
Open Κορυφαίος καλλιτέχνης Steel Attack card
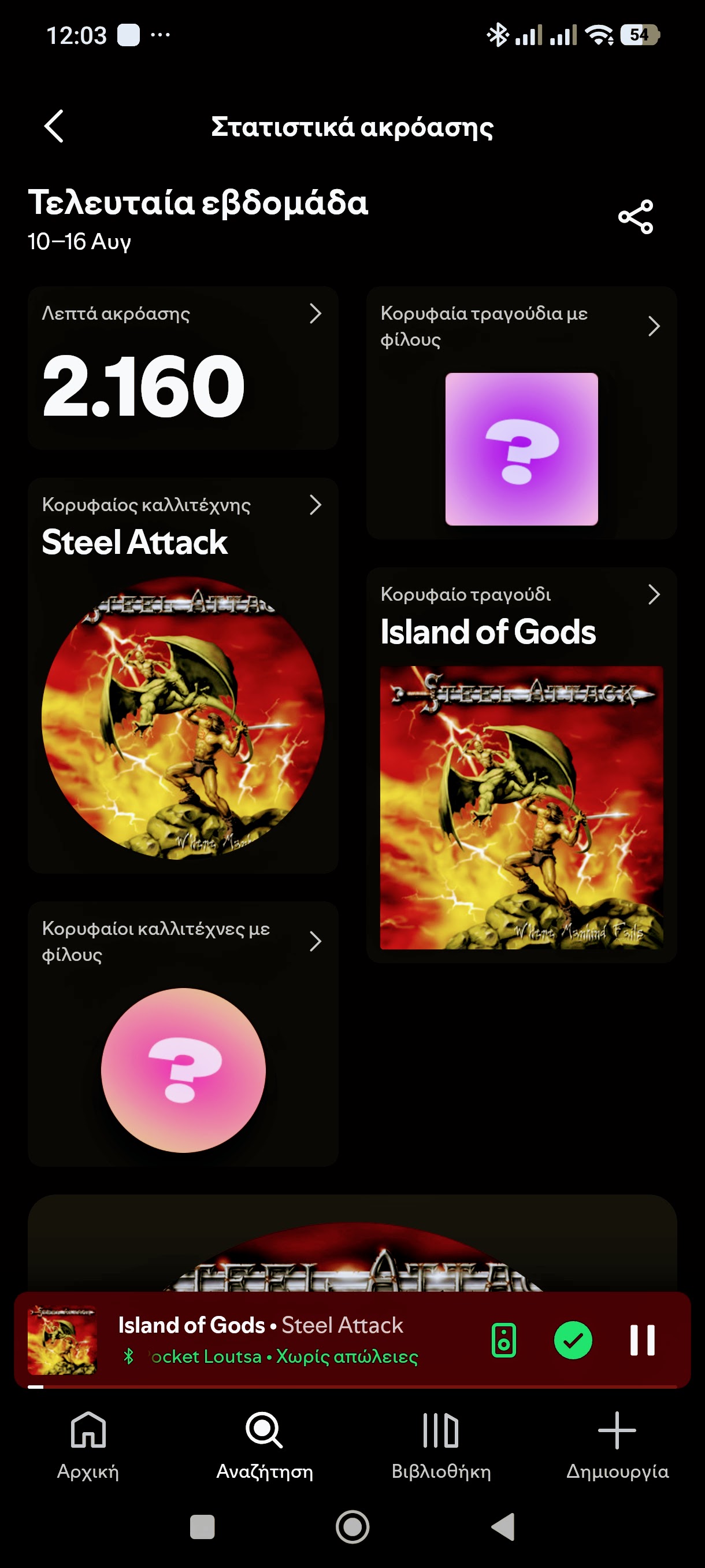pos(183,676)
